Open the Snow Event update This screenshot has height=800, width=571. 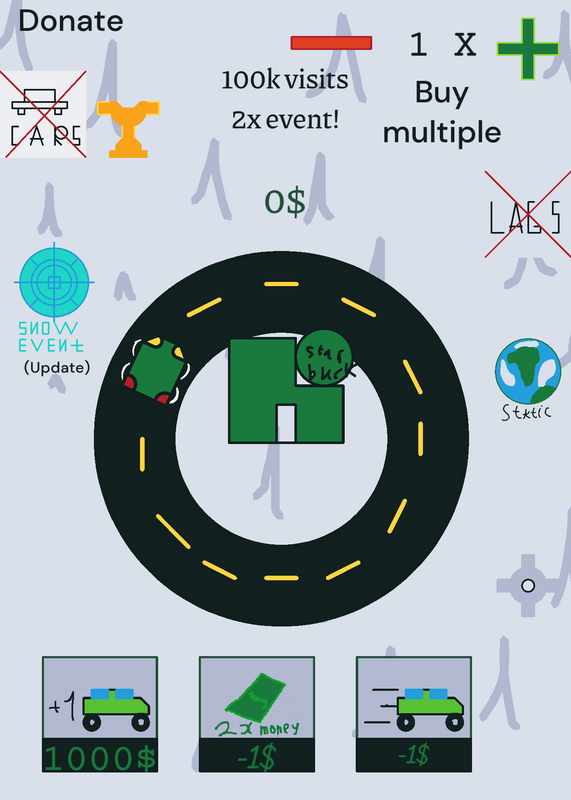[x=54, y=308]
